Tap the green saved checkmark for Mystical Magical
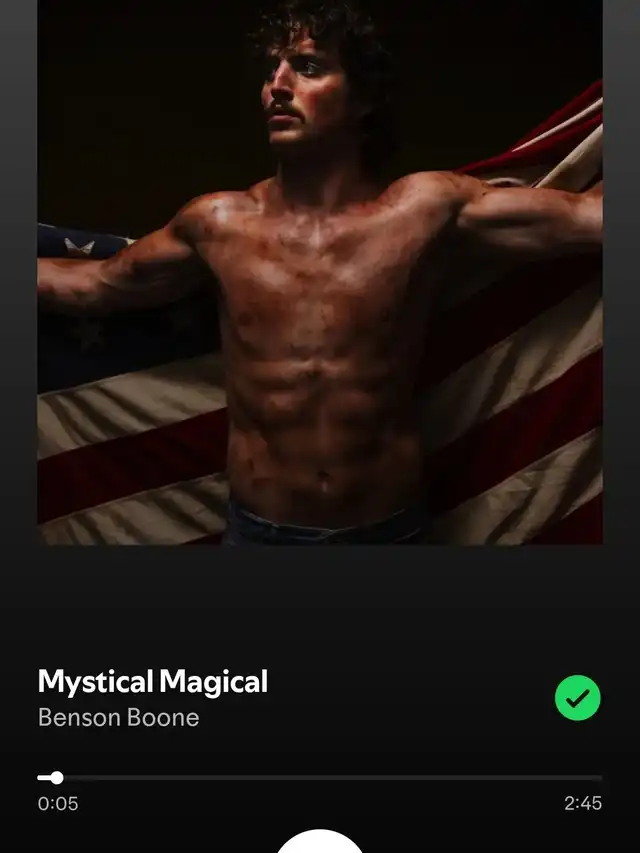This screenshot has width=640, height=853. (577, 698)
